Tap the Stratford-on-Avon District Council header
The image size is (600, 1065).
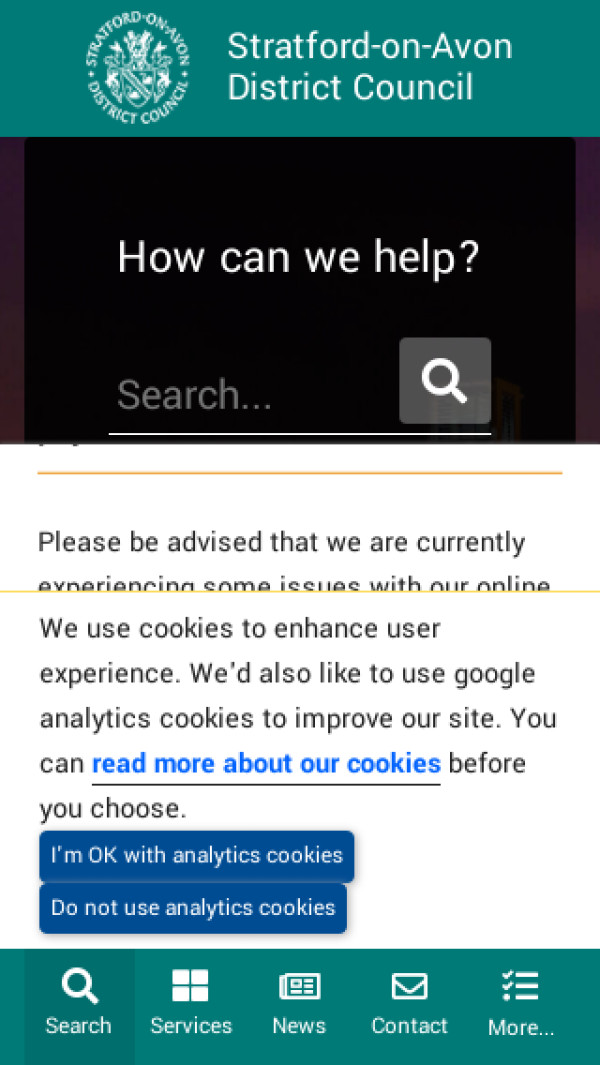pyautogui.click(x=300, y=68)
